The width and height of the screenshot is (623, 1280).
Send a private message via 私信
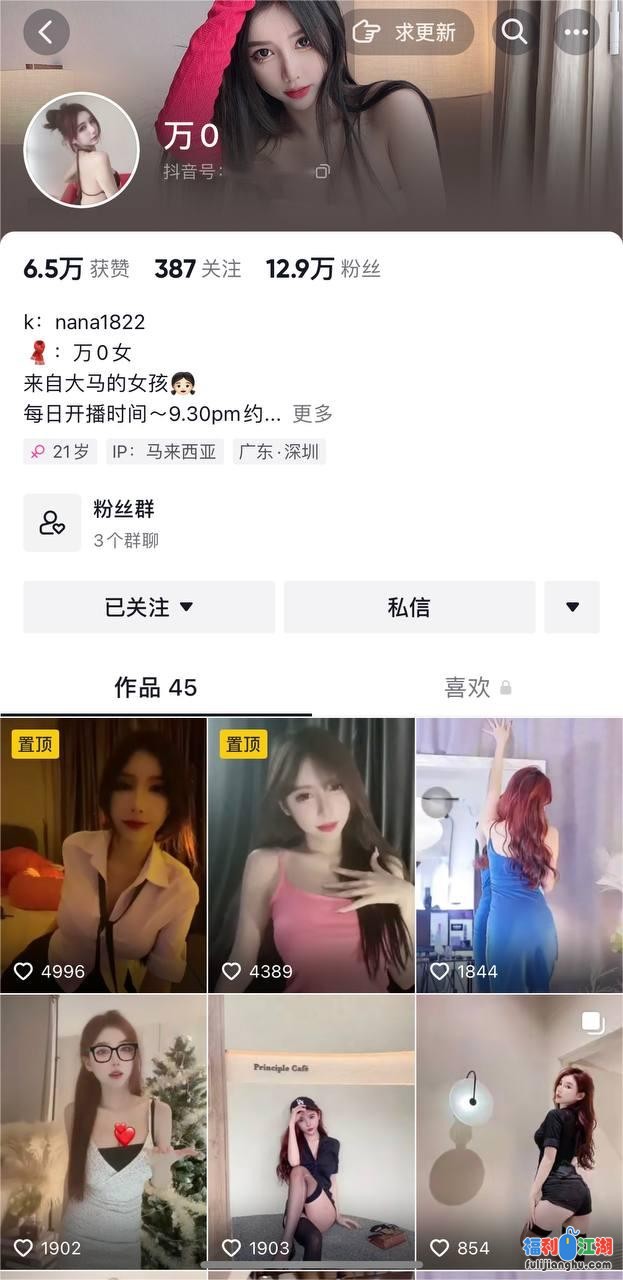(x=409, y=607)
